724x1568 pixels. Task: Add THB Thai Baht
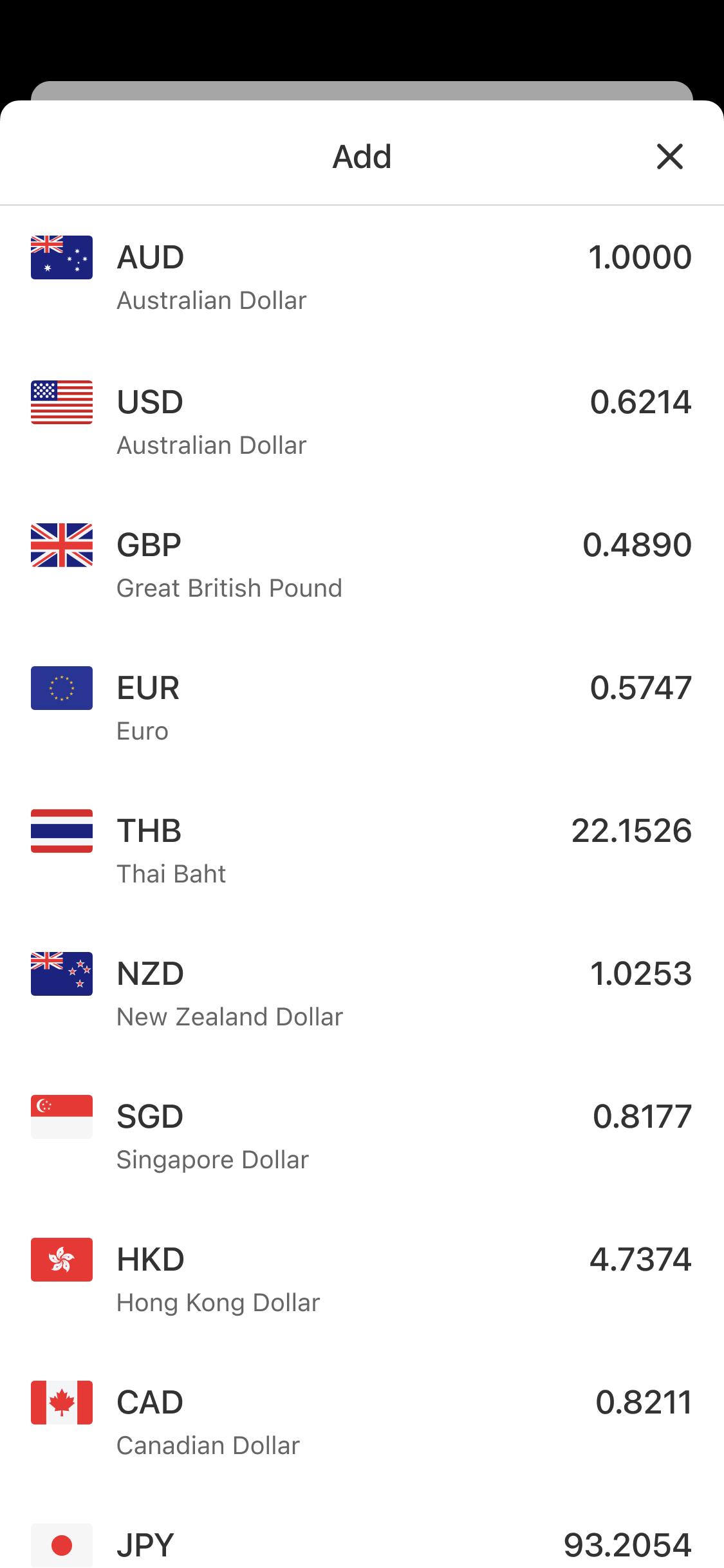[362, 850]
